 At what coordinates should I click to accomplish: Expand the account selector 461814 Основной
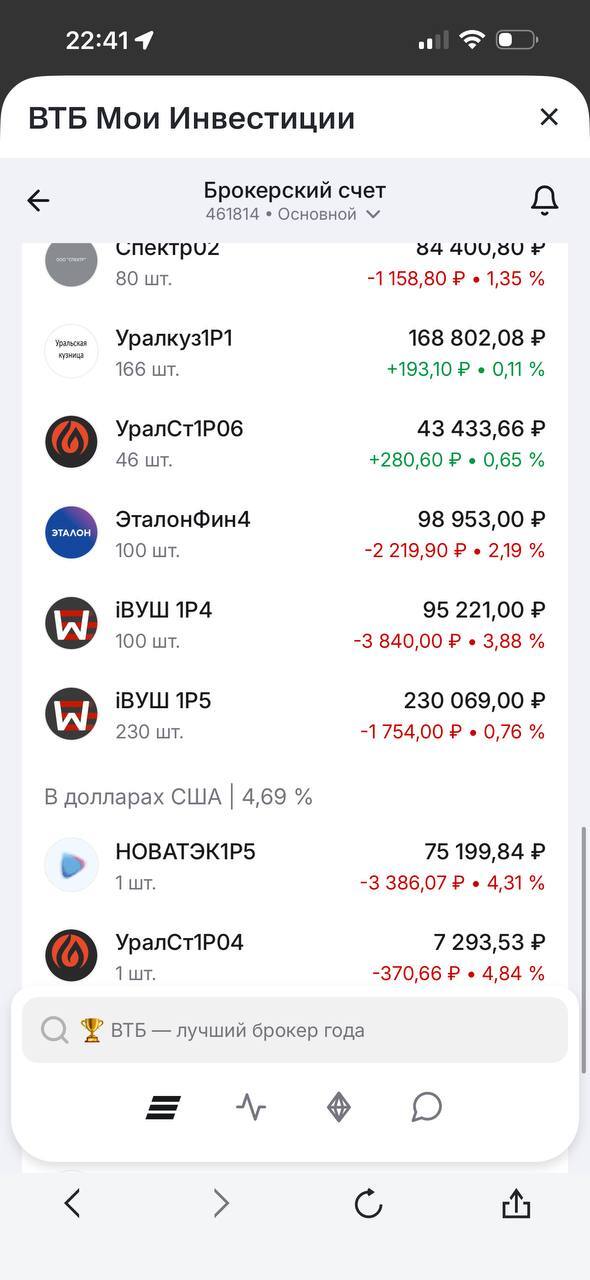coord(294,214)
